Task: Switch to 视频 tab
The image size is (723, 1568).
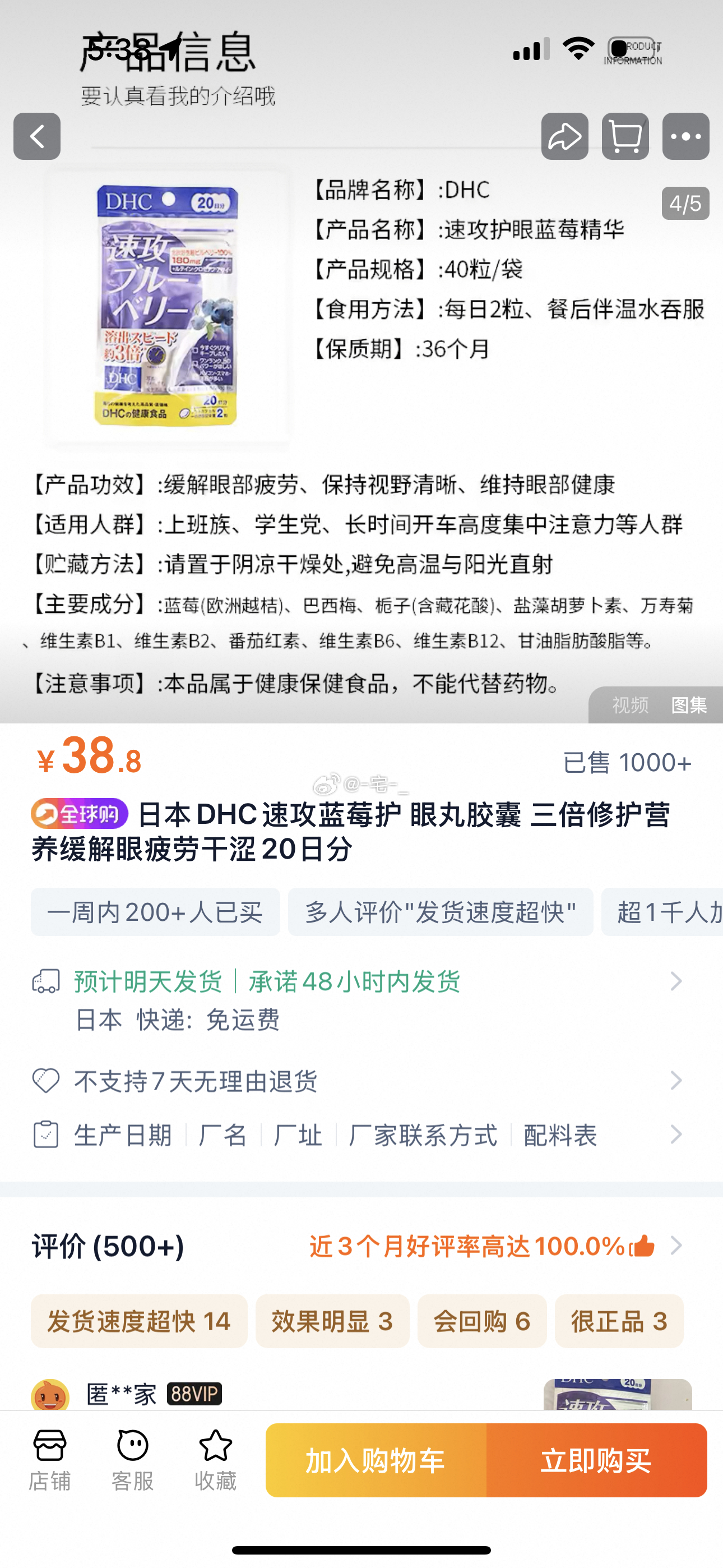Action: tap(630, 705)
